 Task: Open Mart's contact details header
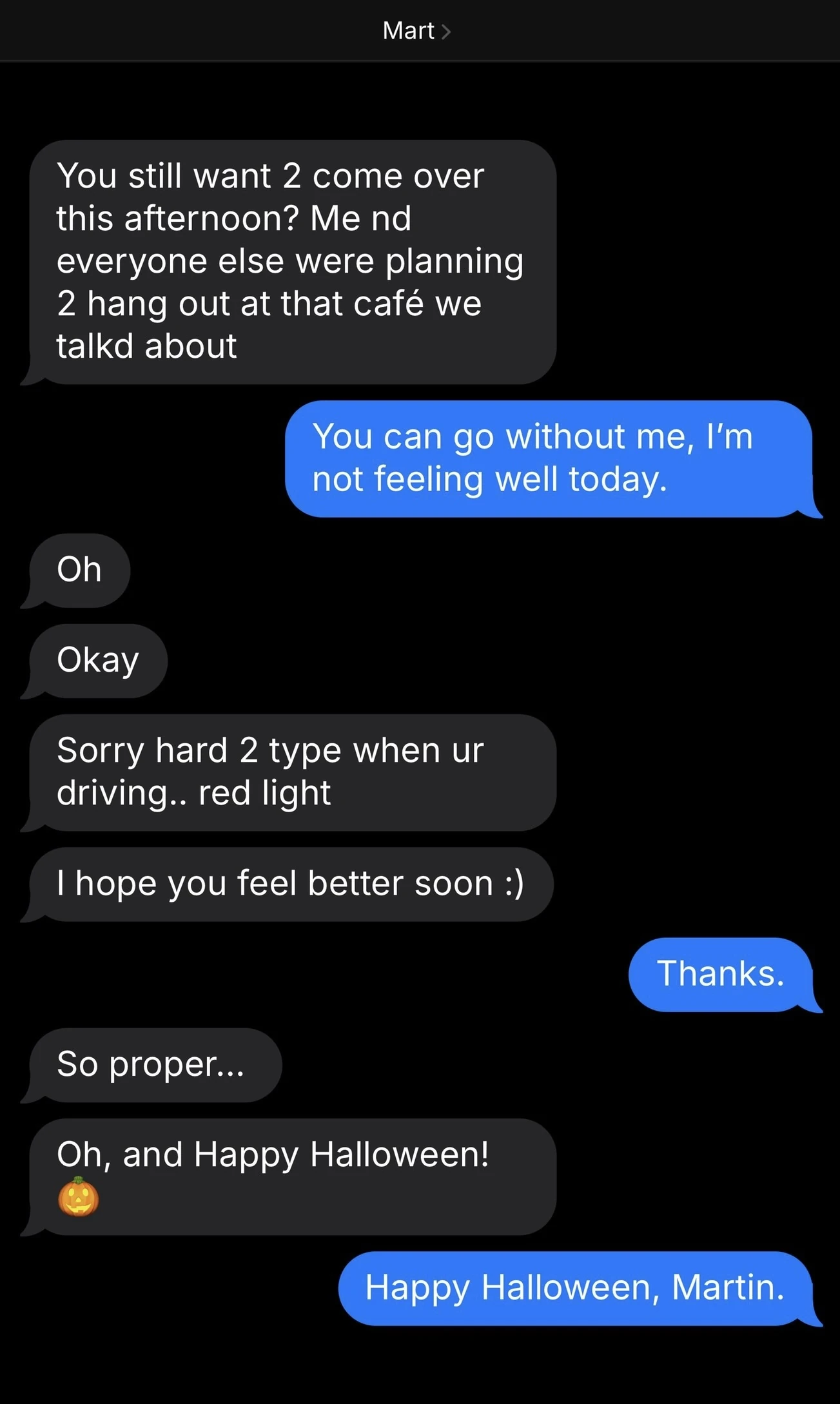tap(416, 30)
